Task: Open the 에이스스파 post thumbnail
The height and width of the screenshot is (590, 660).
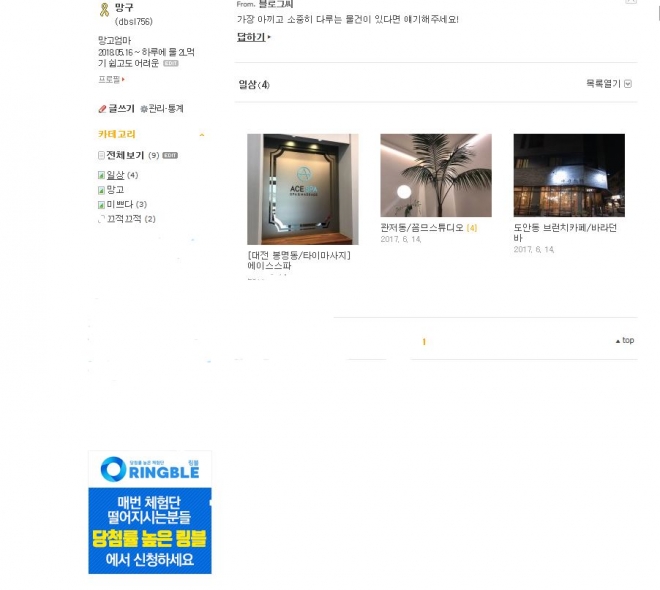Action: click(x=302, y=189)
